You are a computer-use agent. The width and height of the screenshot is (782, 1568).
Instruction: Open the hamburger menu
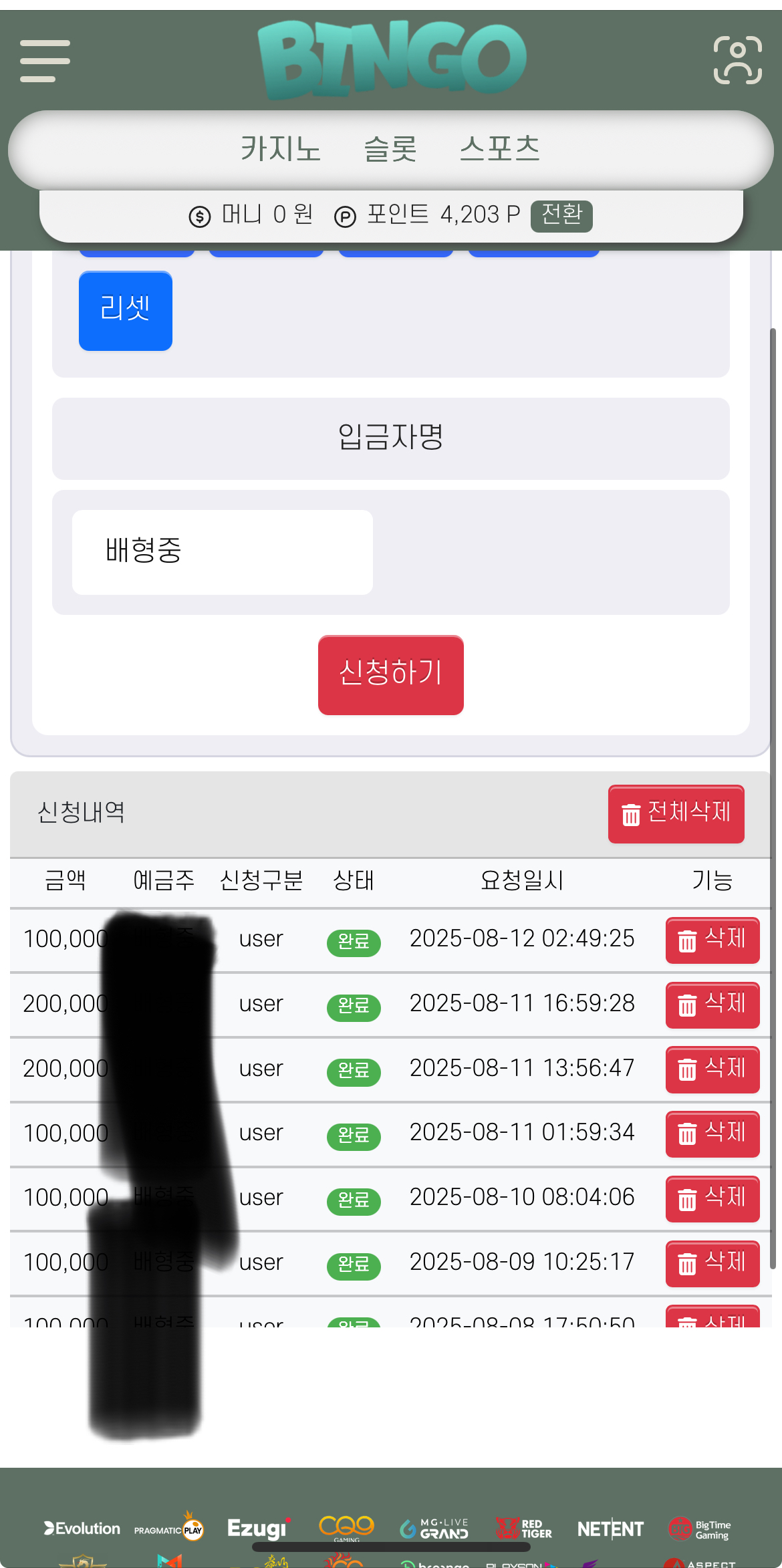[45, 61]
